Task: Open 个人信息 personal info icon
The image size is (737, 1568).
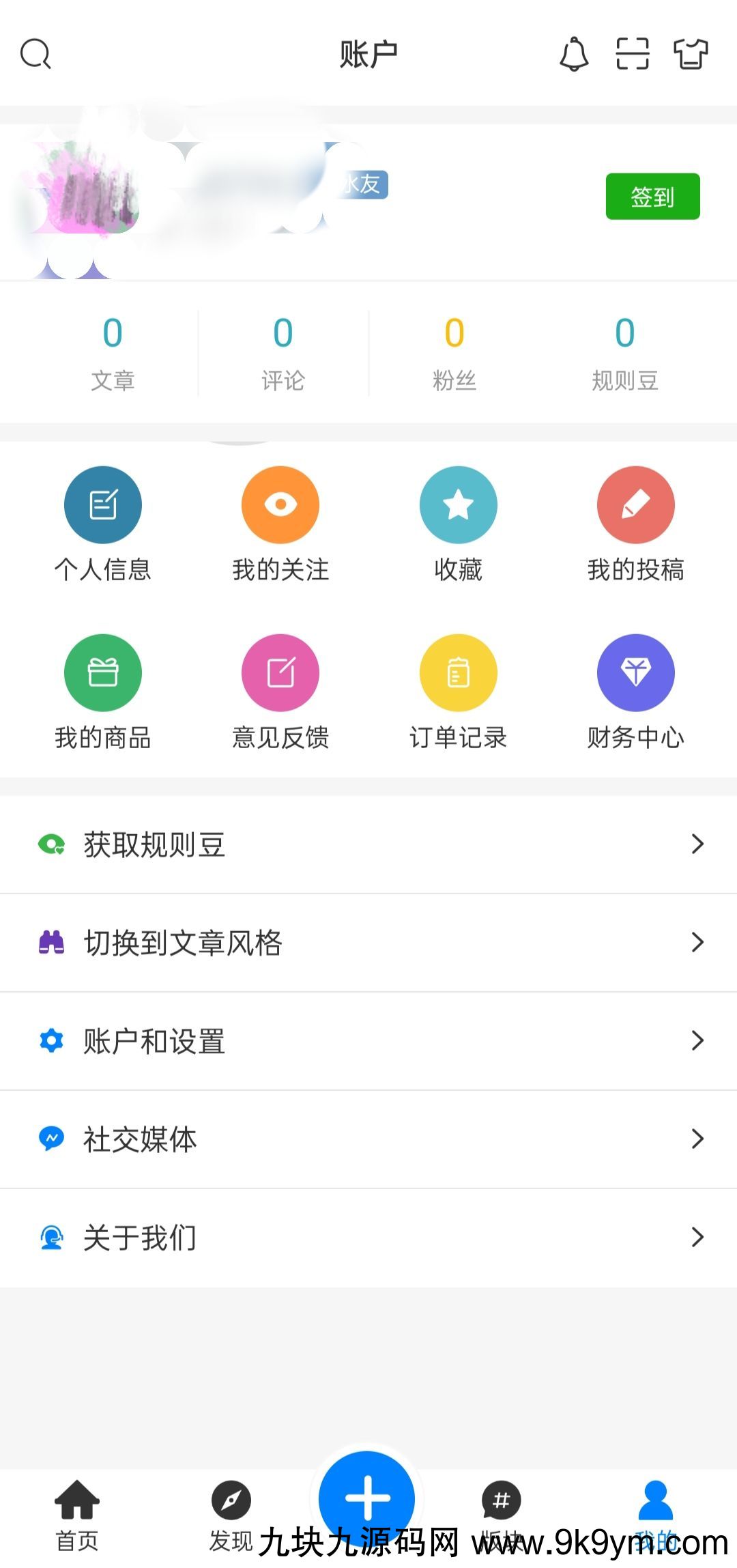Action: tap(102, 504)
